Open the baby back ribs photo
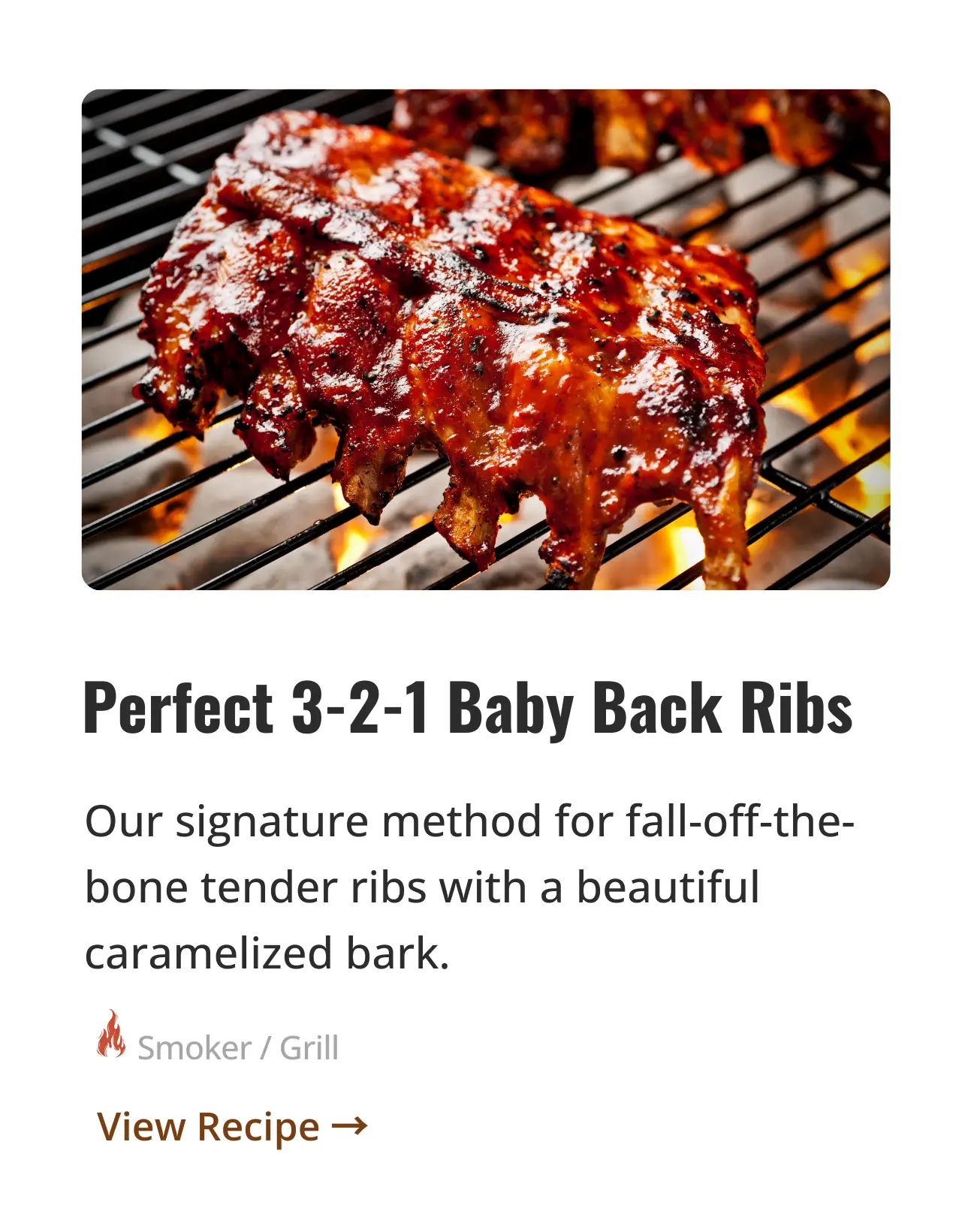Image resolution: width=980 pixels, height=1223 pixels. click(485, 339)
